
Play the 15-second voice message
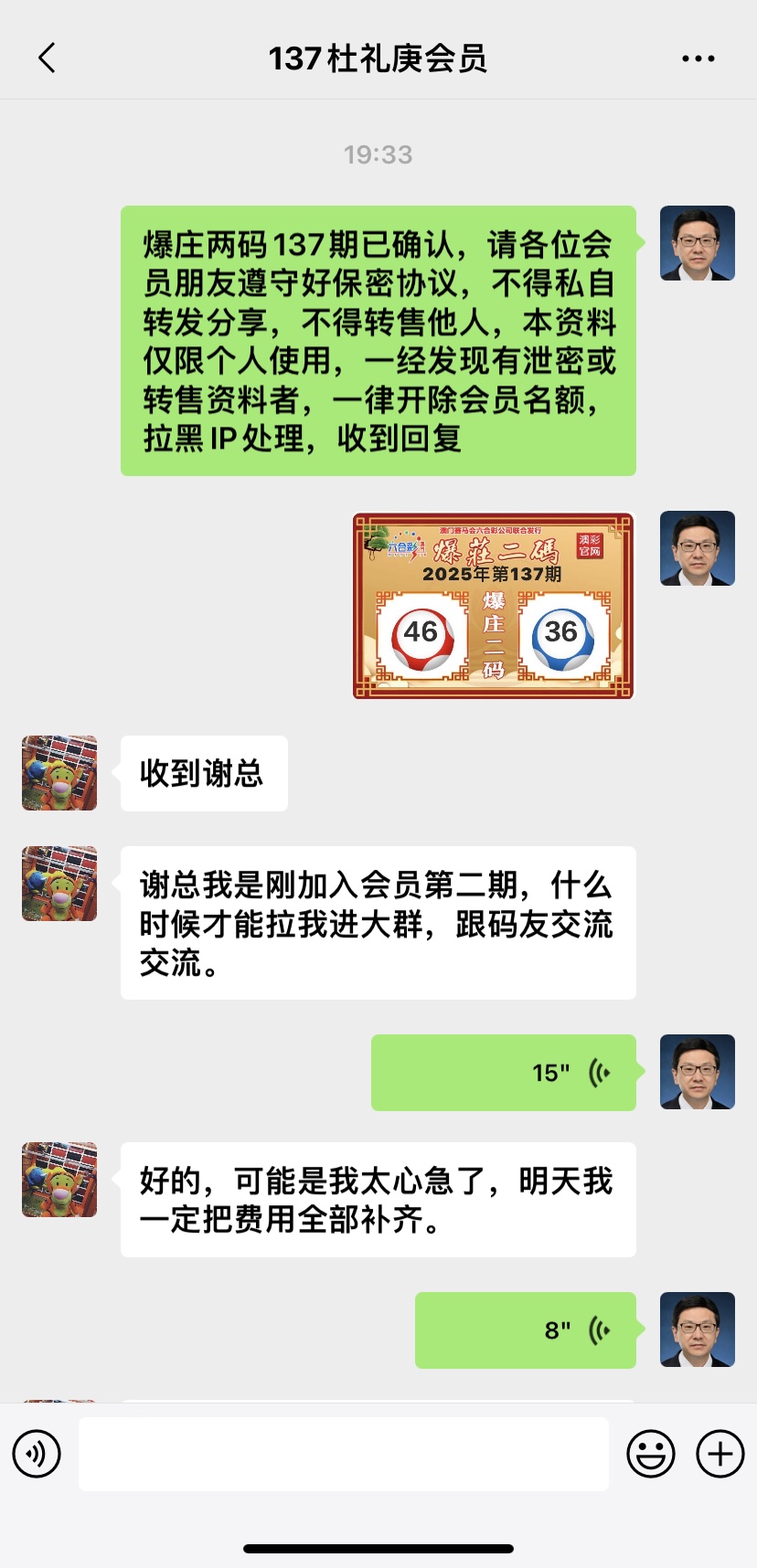[x=503, y=1073]
